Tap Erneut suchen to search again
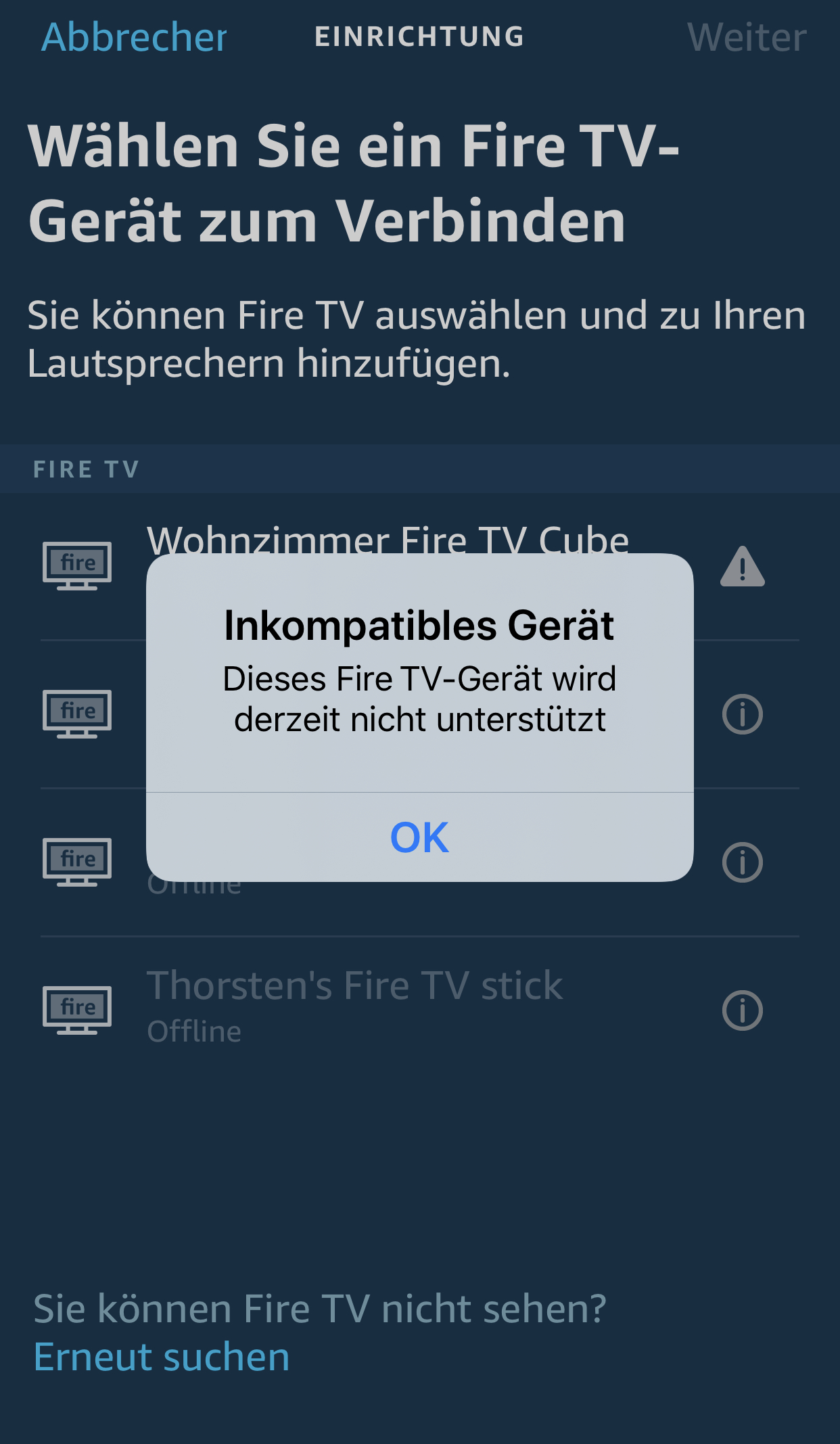The image size is (840, 1444). coord(162,1357)
